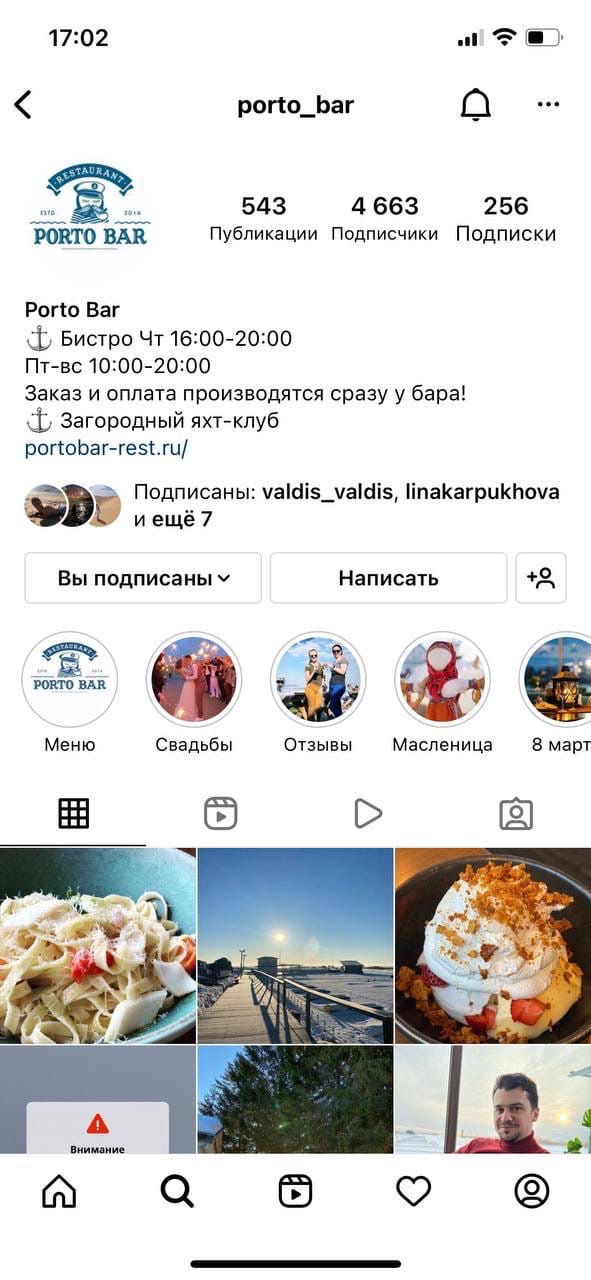Image resolution: width=591 pixels, height=1280 pixels.
Task: Tap the add-person suggestions button
Action: click(x=541, y=578)
